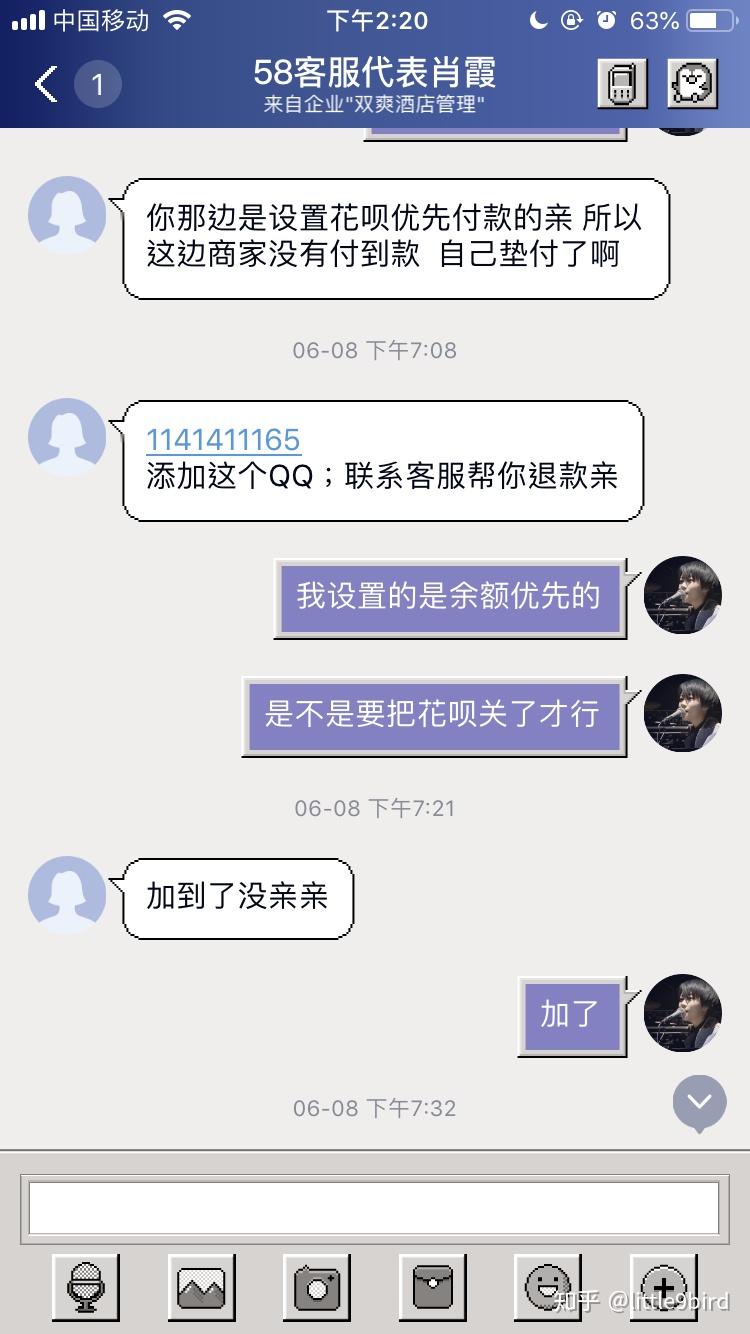Viewport: 750px width, 1334px height.
Task: Open the photo gallery picker
Action: click(201, 1287)
